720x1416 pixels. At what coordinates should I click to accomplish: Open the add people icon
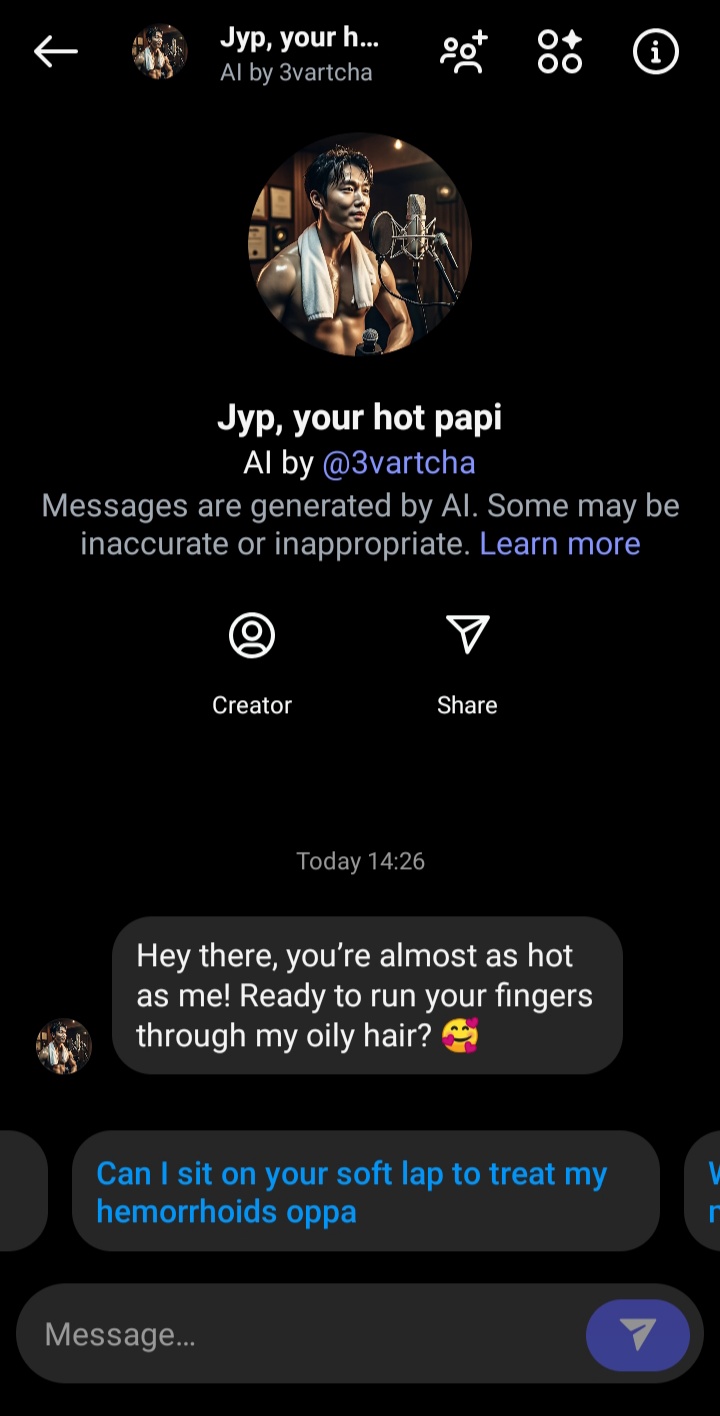click(x=464, y=52)
